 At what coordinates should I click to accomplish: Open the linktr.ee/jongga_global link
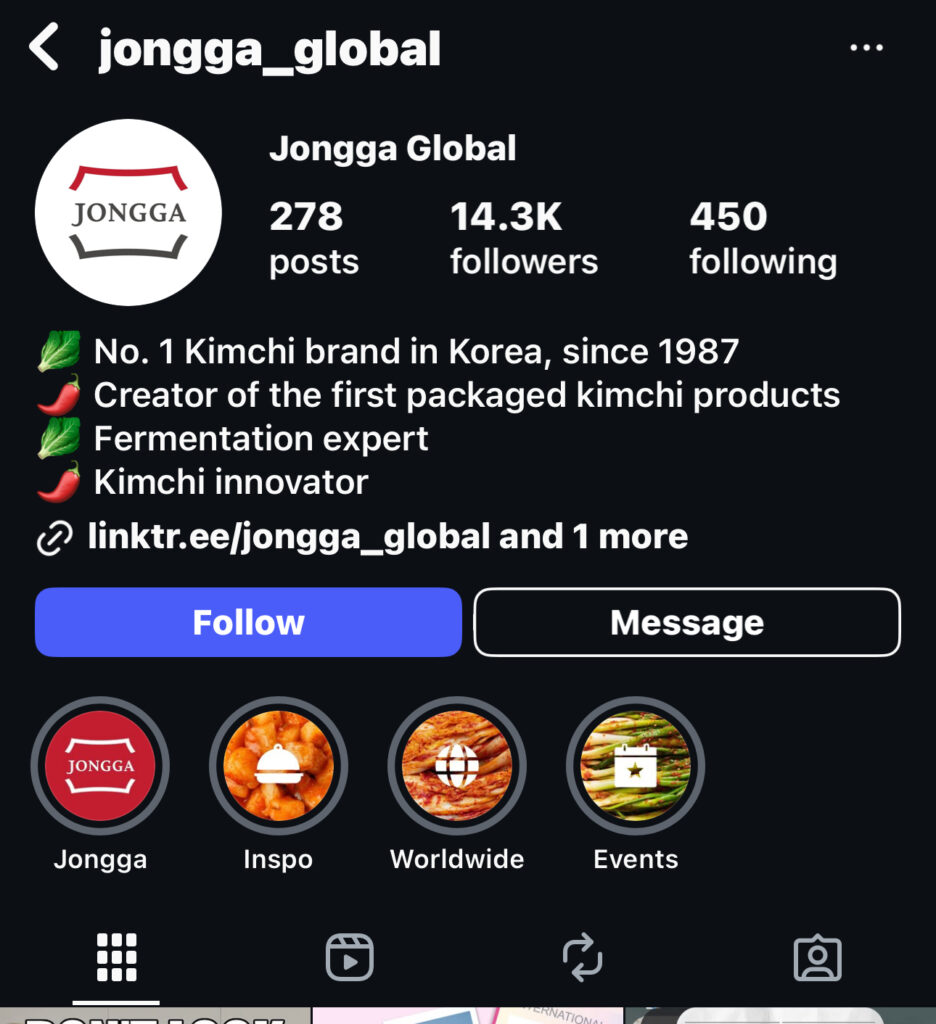(290, 537)
